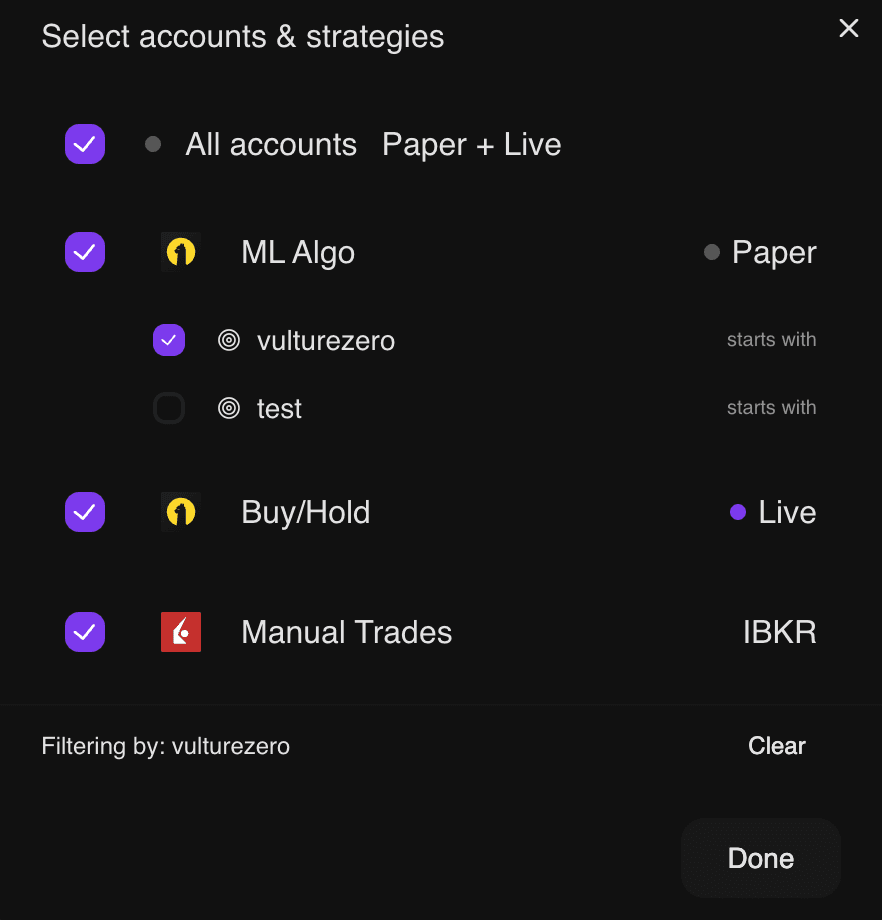Open the vulturezero starts with matcher
This screenshot has width=882, height=920.
[x=771, y=340]
